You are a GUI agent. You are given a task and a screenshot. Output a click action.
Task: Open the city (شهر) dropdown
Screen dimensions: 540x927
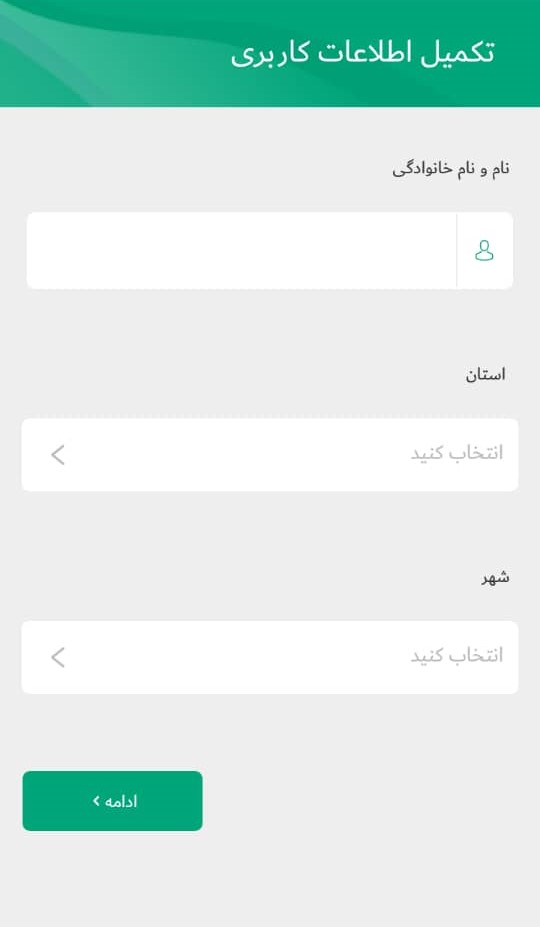(270, 657)
